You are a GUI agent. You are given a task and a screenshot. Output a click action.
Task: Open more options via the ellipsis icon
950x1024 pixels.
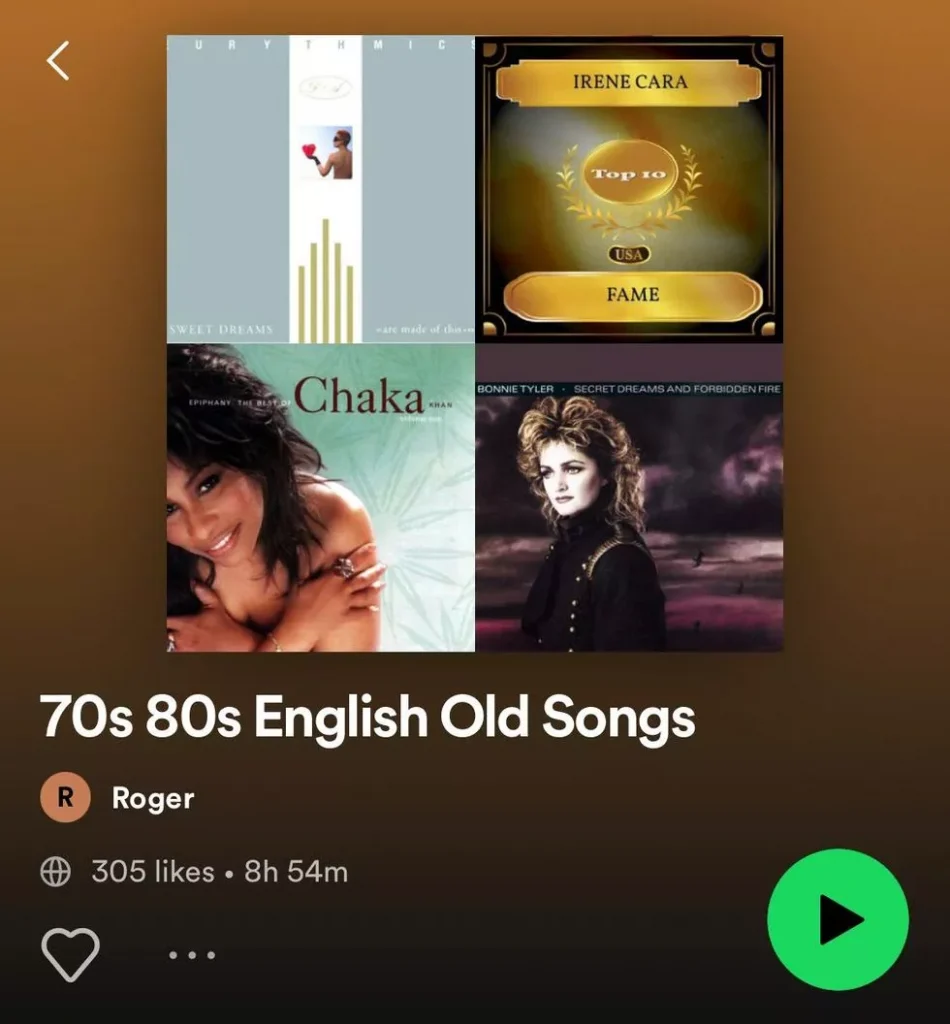pyautogui.click(x=191, y=954)
